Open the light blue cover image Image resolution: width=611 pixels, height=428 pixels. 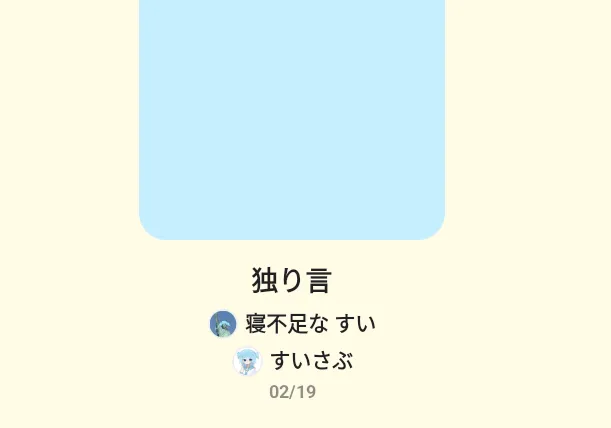[292, 119]
